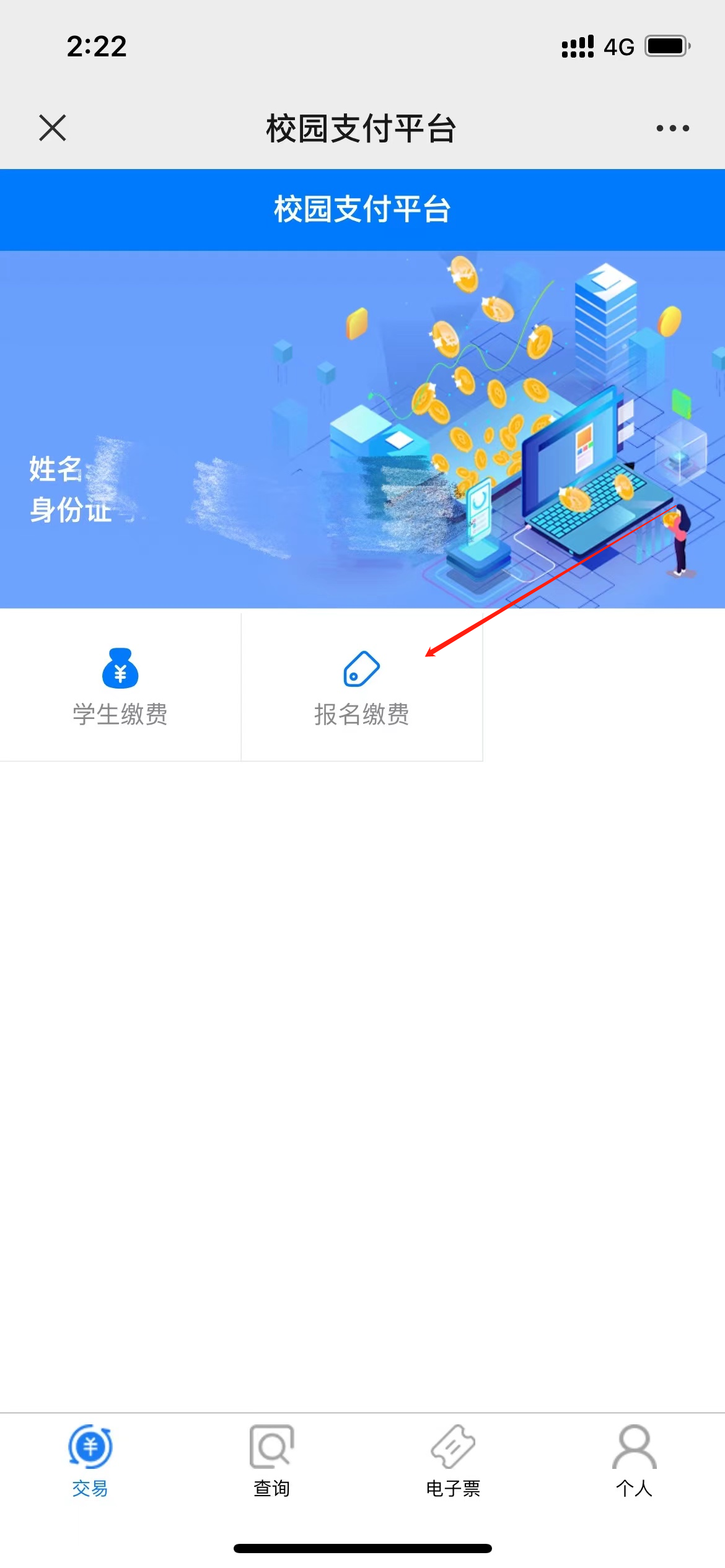The image size is (725, 1568).
Task: Open 学生缴费 student payment
Action: pos(120,686)
